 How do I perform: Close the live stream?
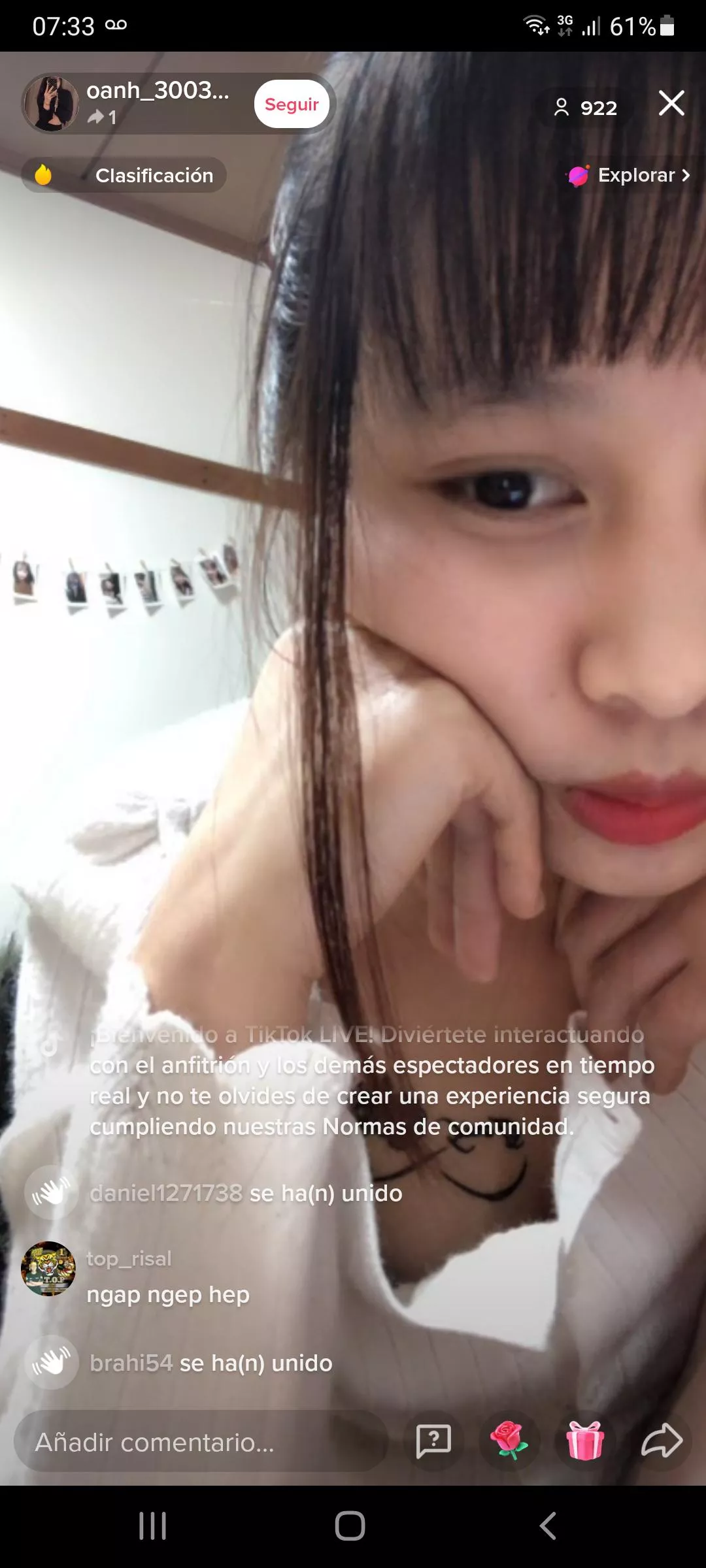(671, 103)
